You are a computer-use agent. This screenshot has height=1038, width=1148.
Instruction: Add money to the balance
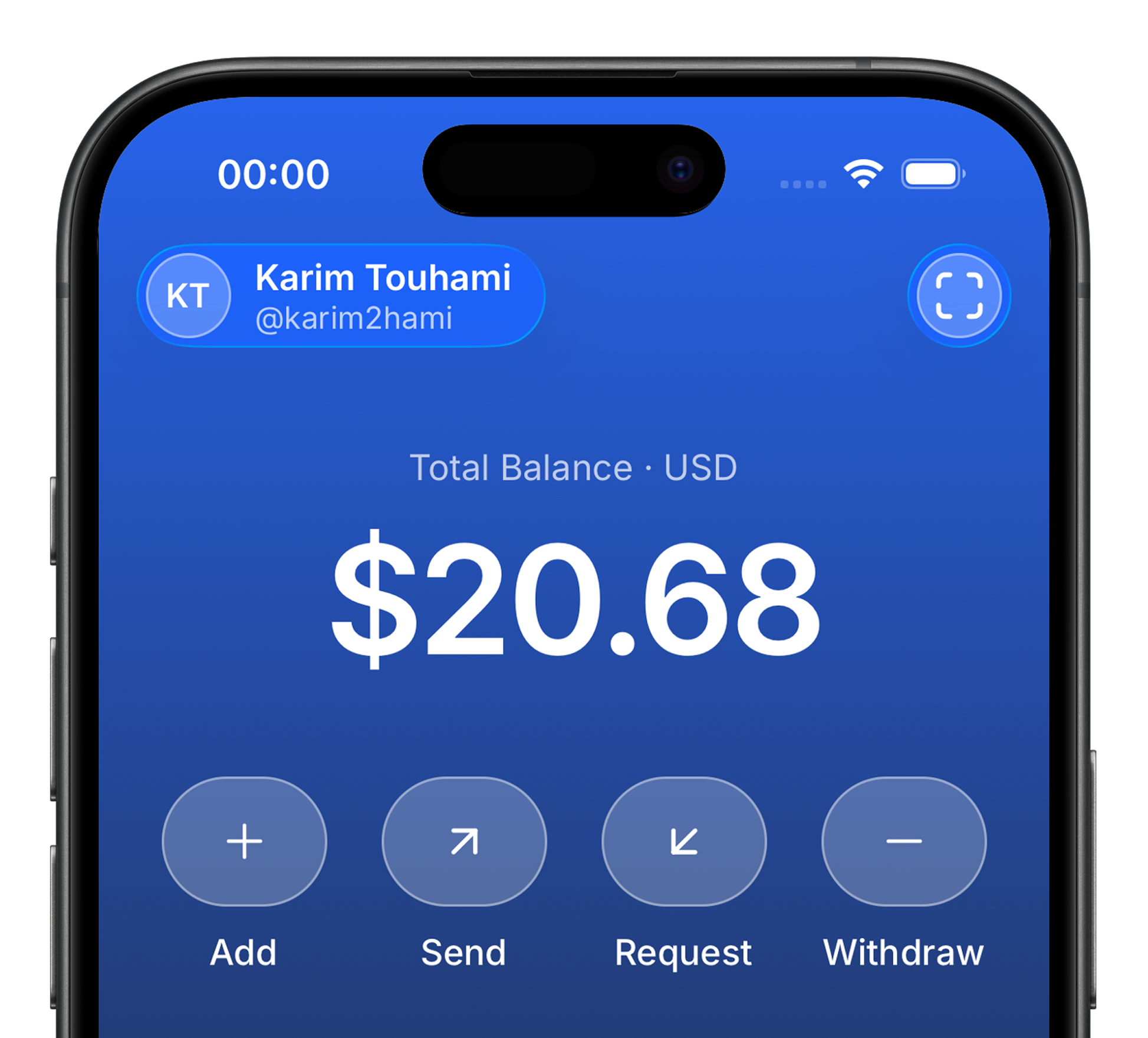click(x=244, y=841)
